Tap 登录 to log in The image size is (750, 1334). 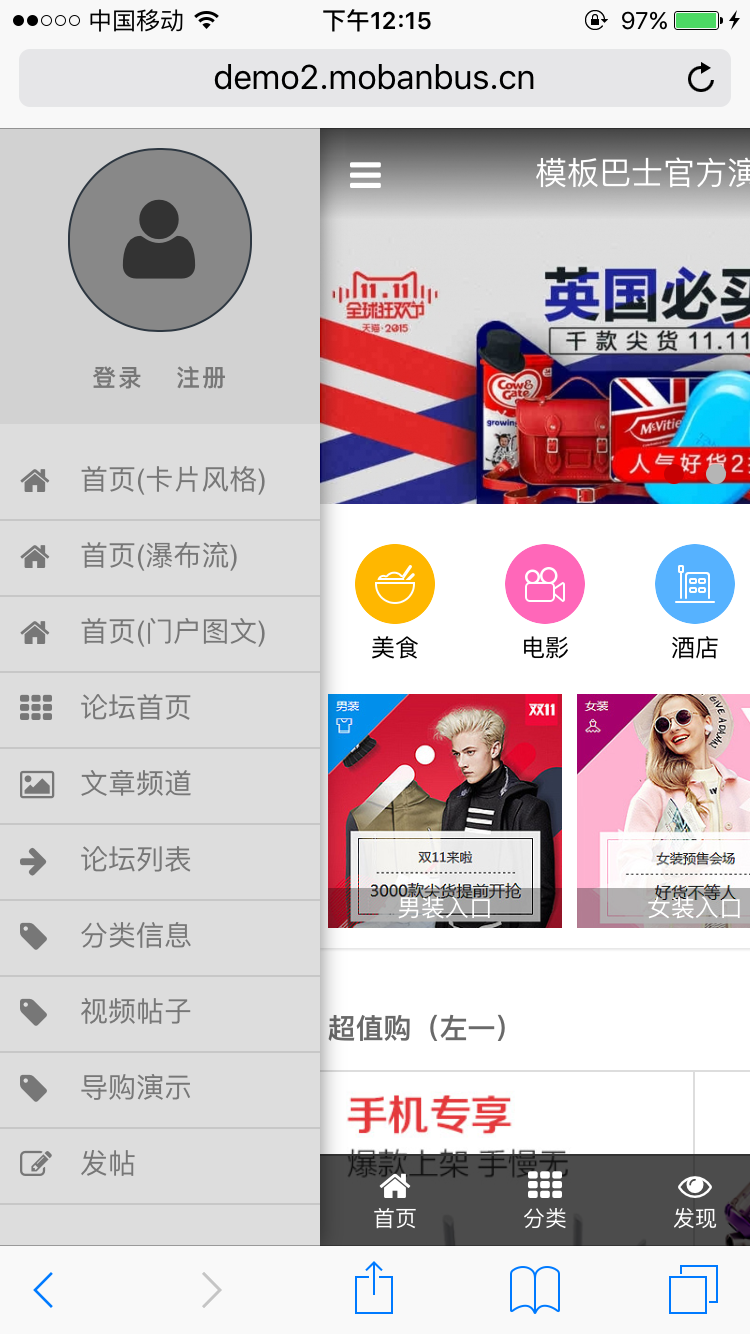(117, 378)
